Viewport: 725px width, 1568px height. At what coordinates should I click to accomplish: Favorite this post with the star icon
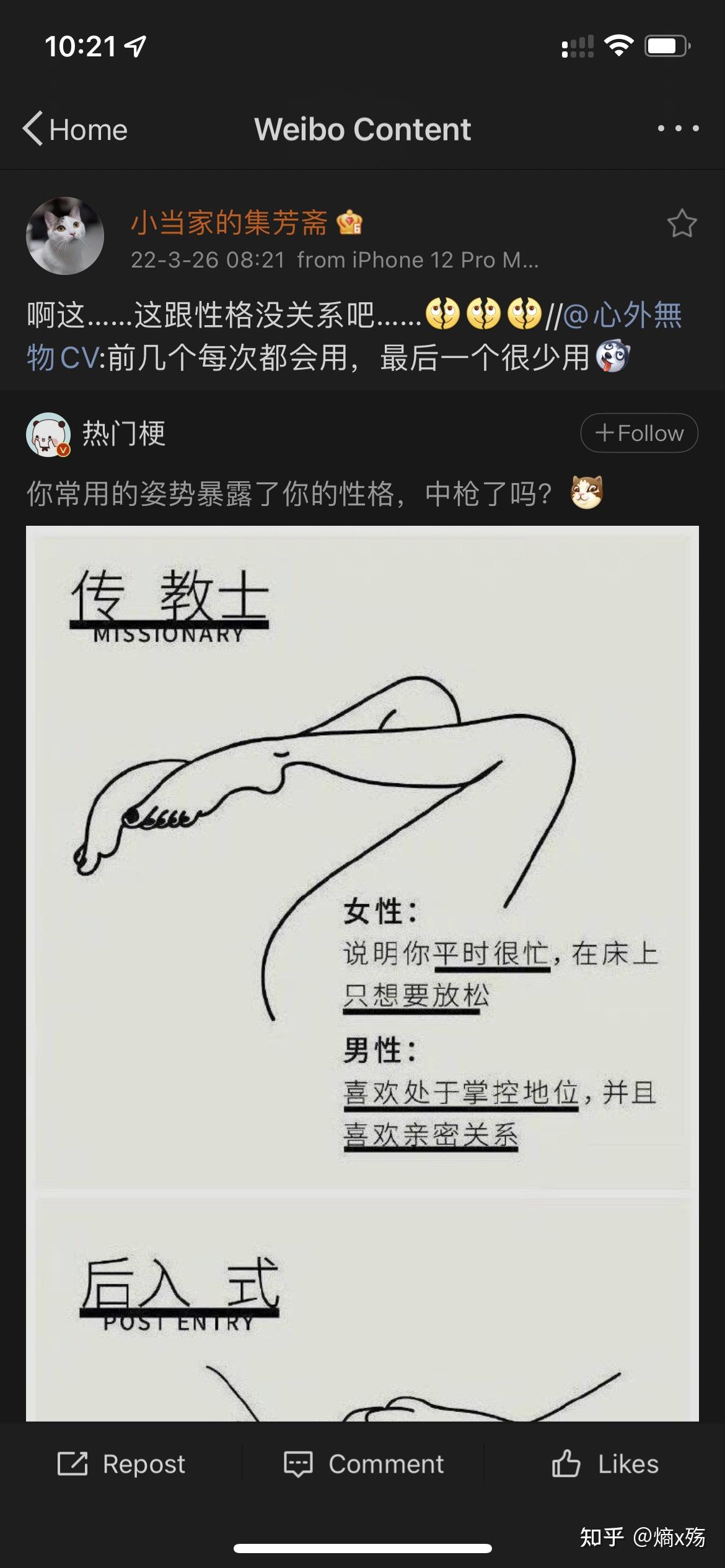click(x=682, y=224)
